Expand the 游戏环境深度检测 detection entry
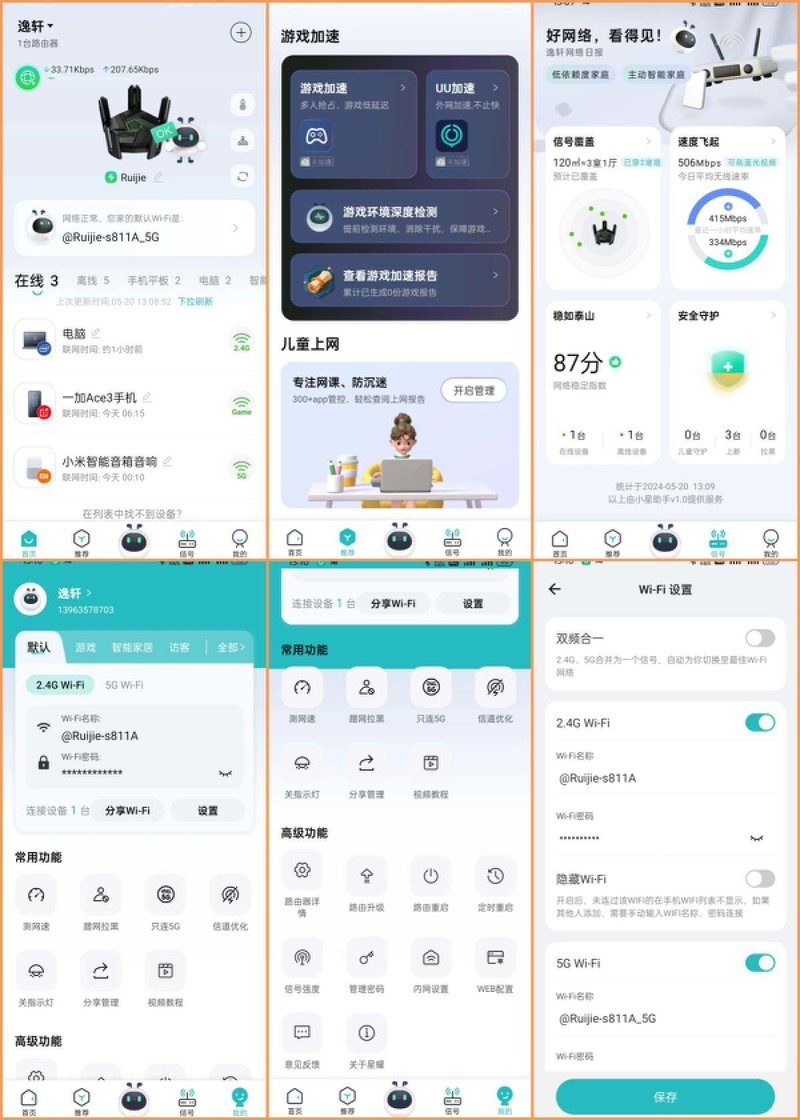Image resolution: width=800 pixels, height=1120 pixels. click(398, 213)
